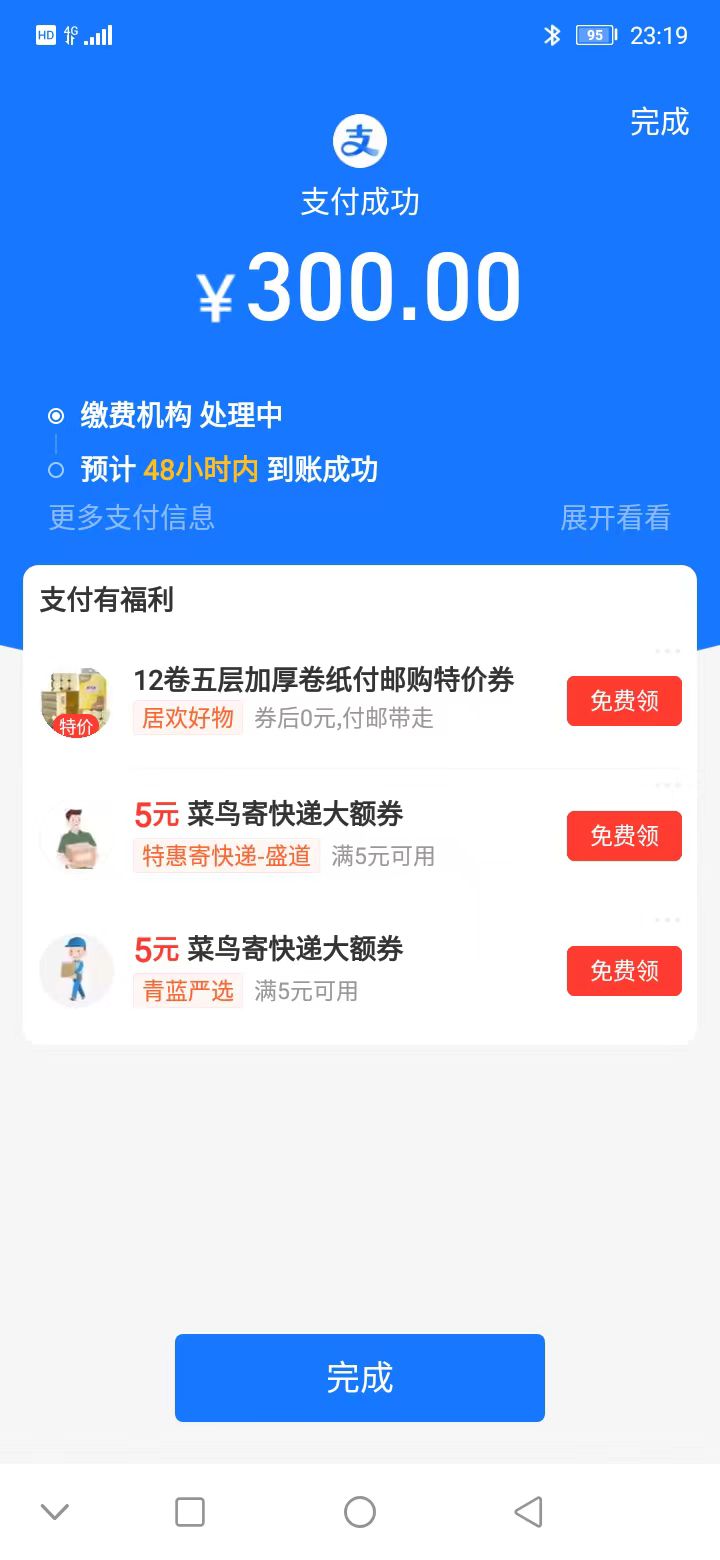Open recent apps from navigation bar

tap(190, 1511)
